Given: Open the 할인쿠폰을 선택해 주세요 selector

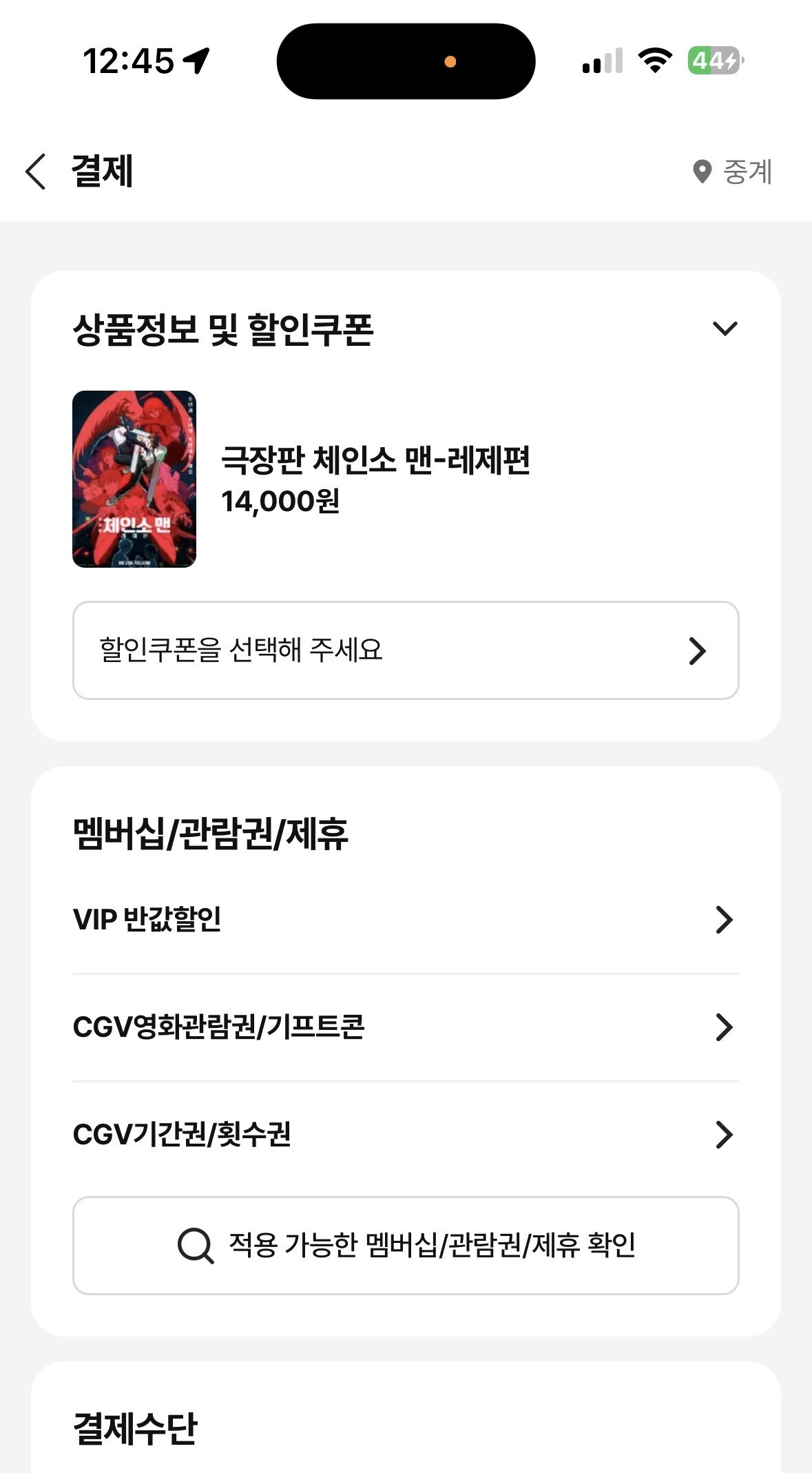Looking at the screenshot, I should 406,650.
